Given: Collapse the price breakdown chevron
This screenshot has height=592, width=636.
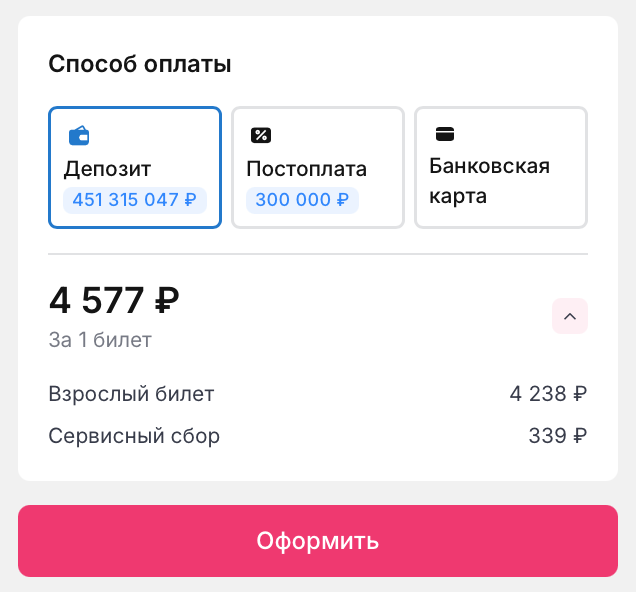Looking at the screenshot, I should [x=570, y=316].
